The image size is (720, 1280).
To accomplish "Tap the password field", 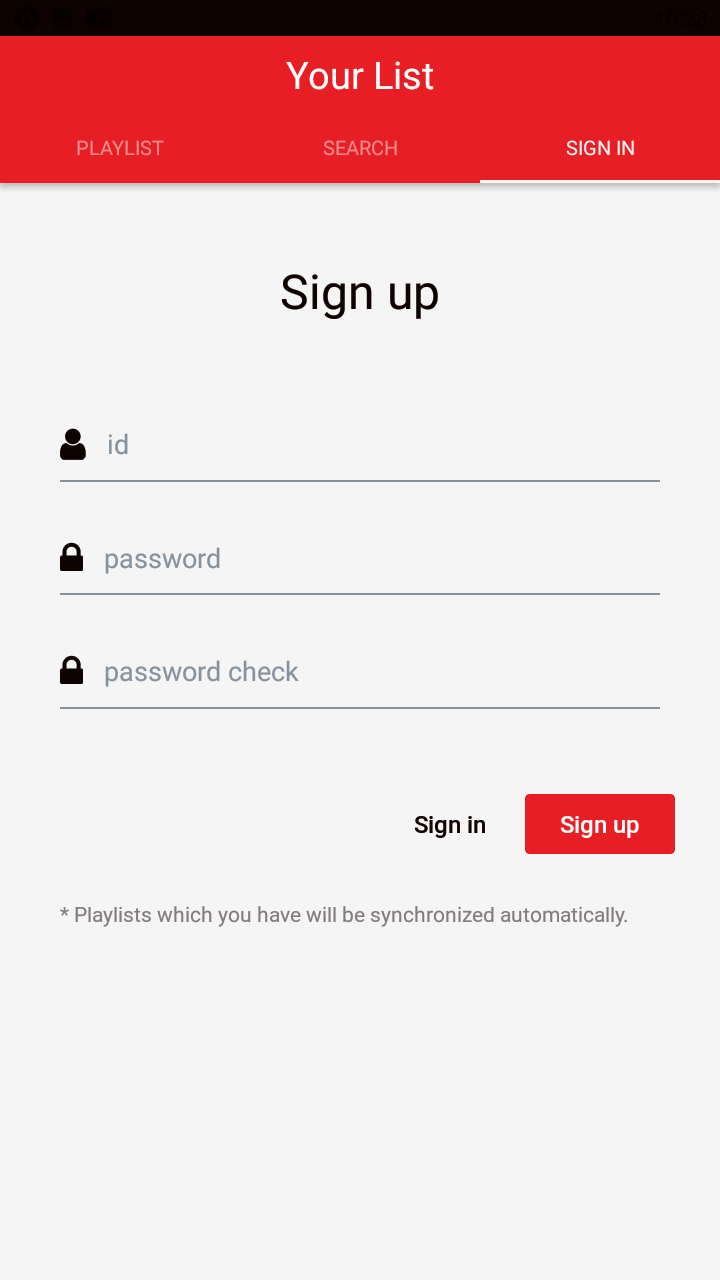I will coord(380,558).
